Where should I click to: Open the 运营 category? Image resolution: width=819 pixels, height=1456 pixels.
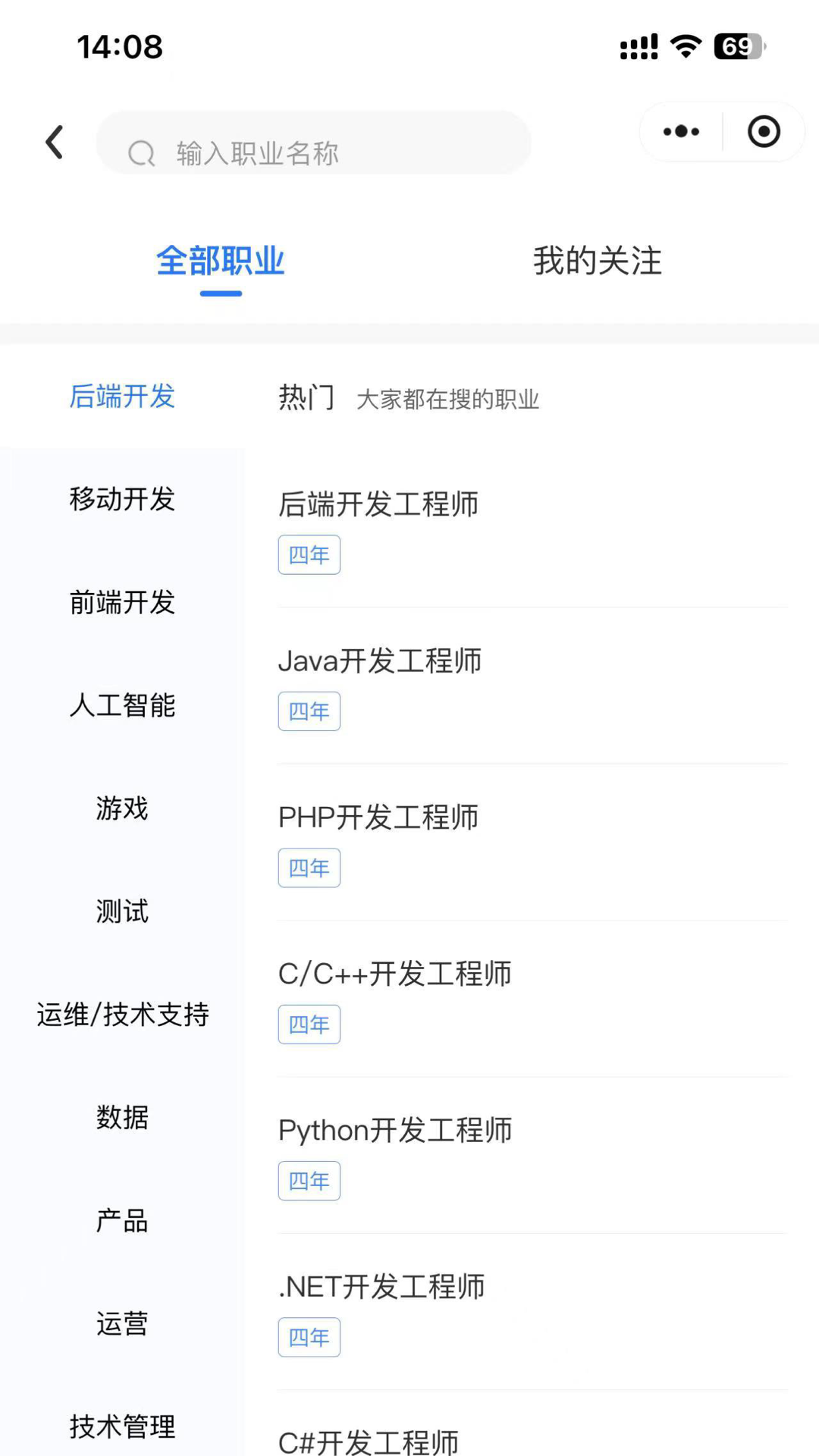click(x=122, y=1324)
